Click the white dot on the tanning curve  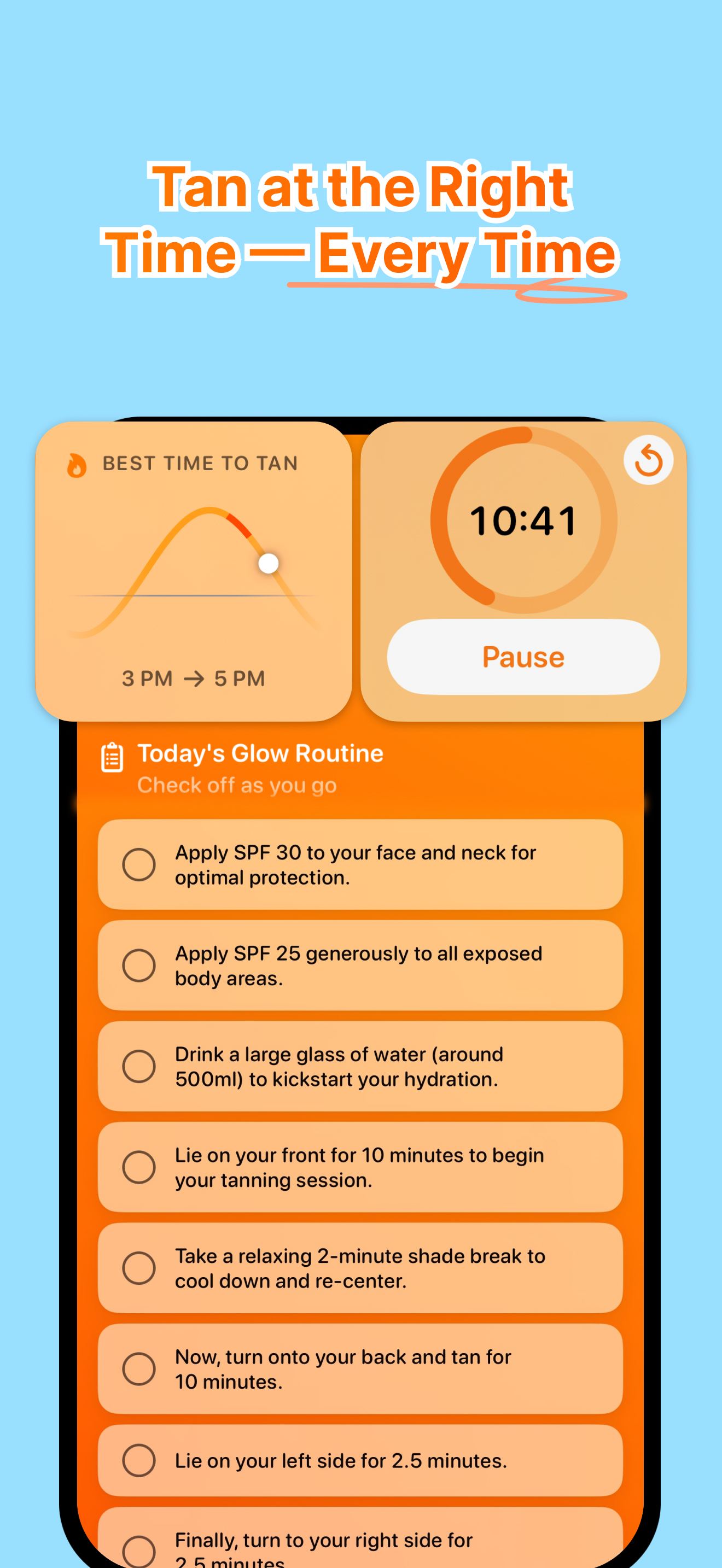click(x=267, y=563)
